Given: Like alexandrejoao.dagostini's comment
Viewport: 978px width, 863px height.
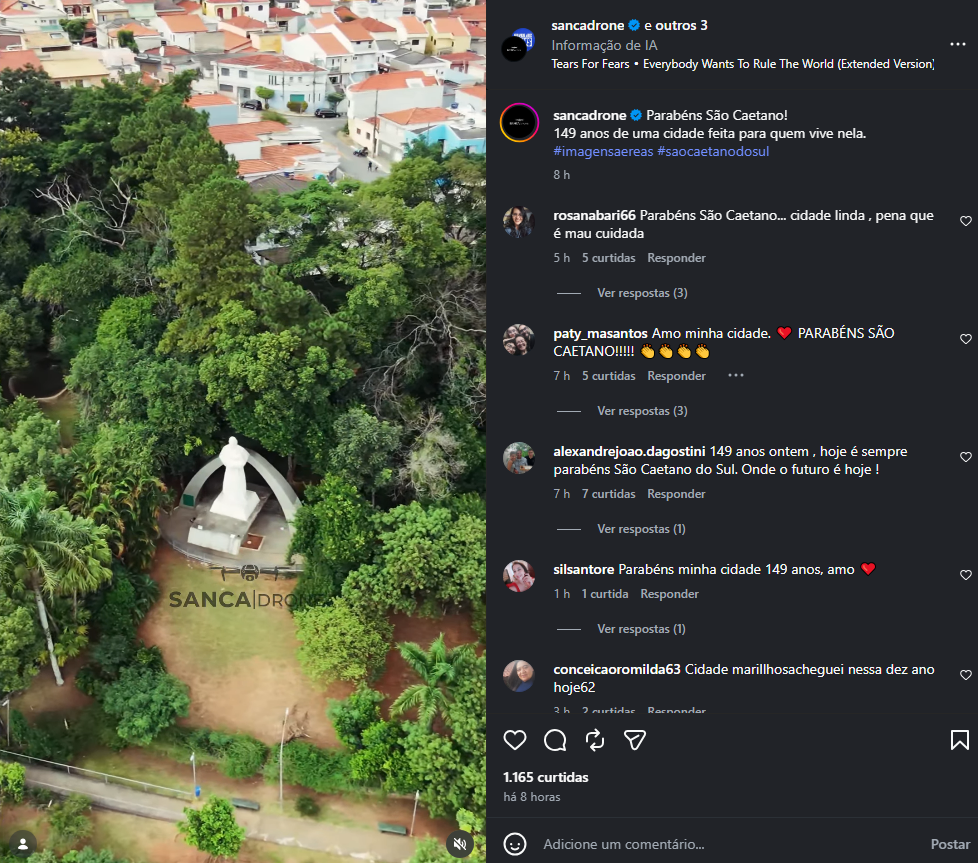Looking at the screenshot, I should click(966, 457).
